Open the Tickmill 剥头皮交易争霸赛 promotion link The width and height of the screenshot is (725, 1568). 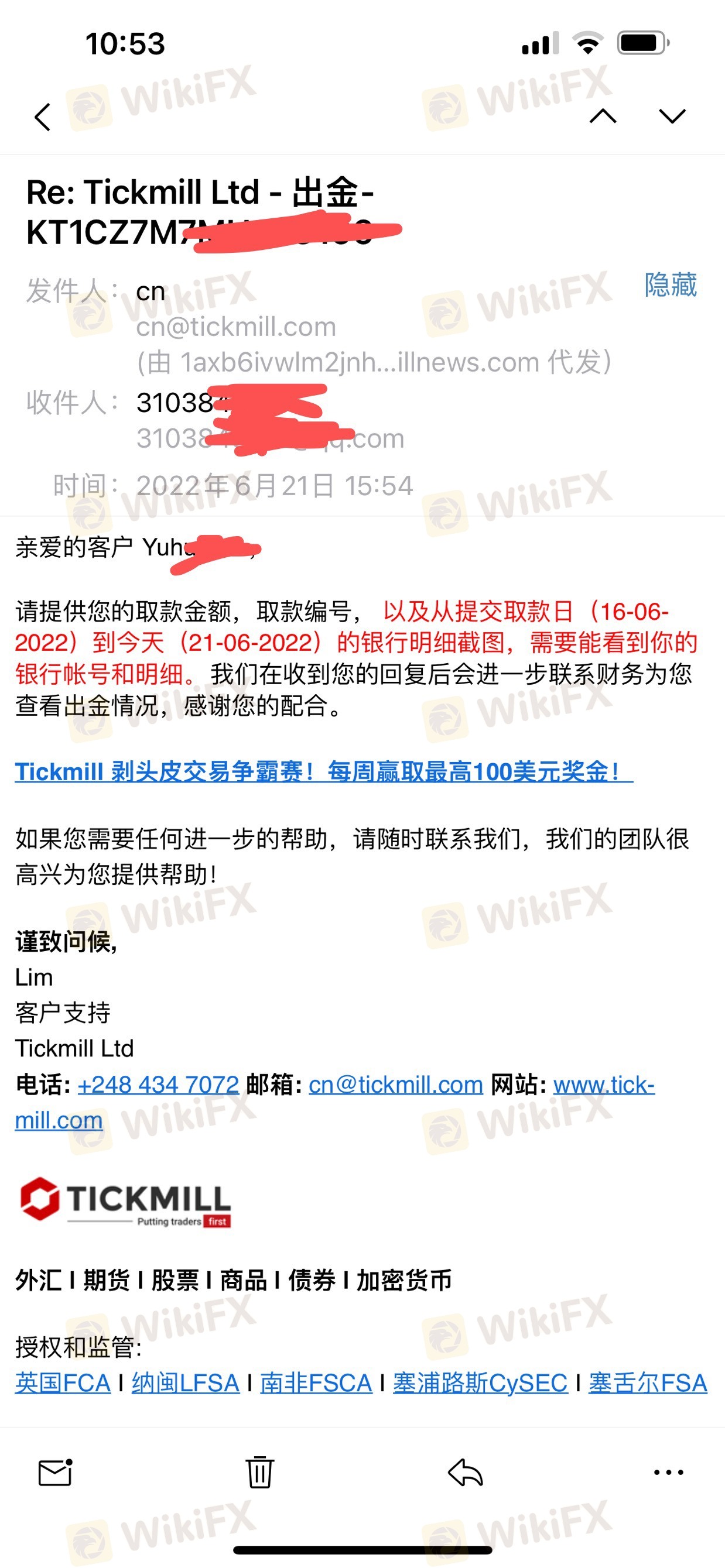(324, 772)
